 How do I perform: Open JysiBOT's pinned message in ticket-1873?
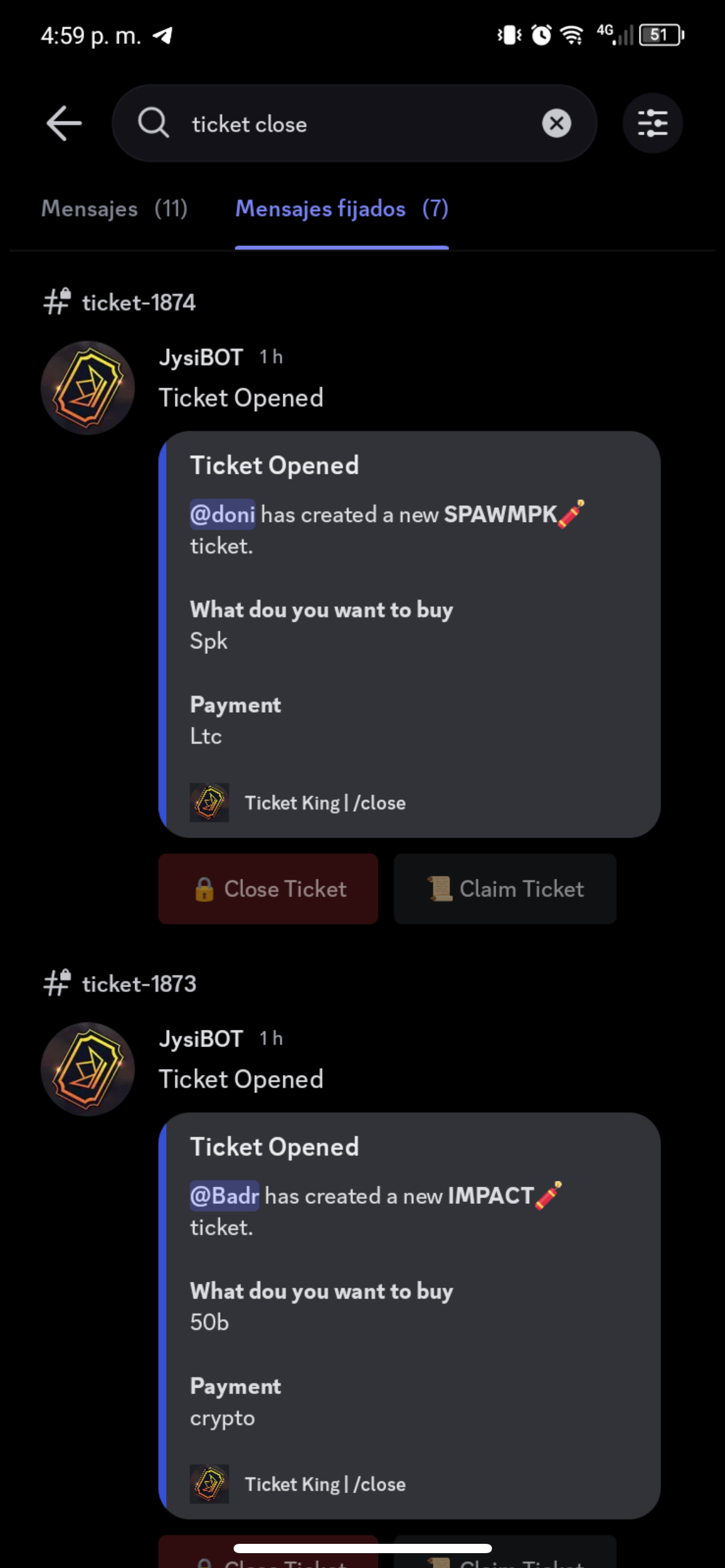click(240, 1079)
